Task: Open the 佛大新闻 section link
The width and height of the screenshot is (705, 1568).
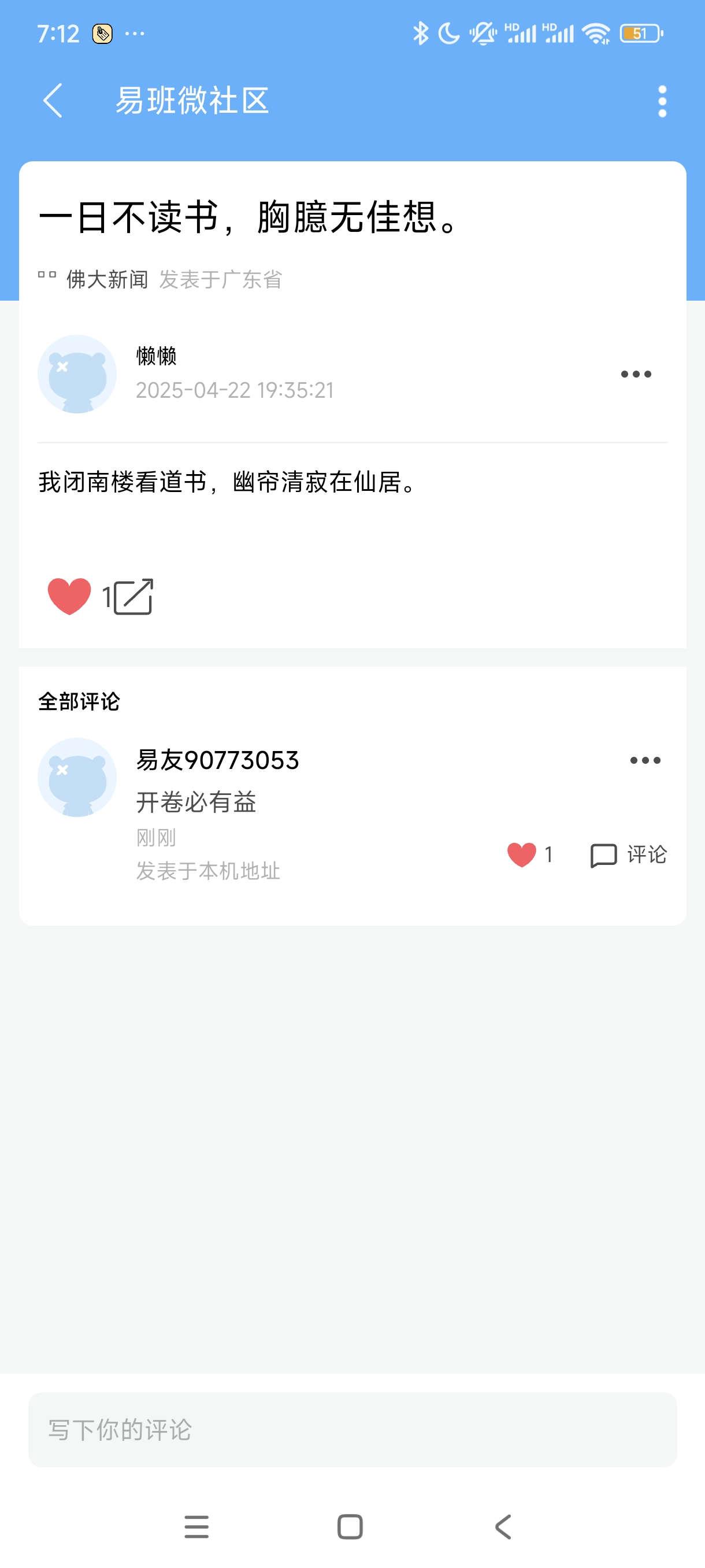Action: pos(107,279)
